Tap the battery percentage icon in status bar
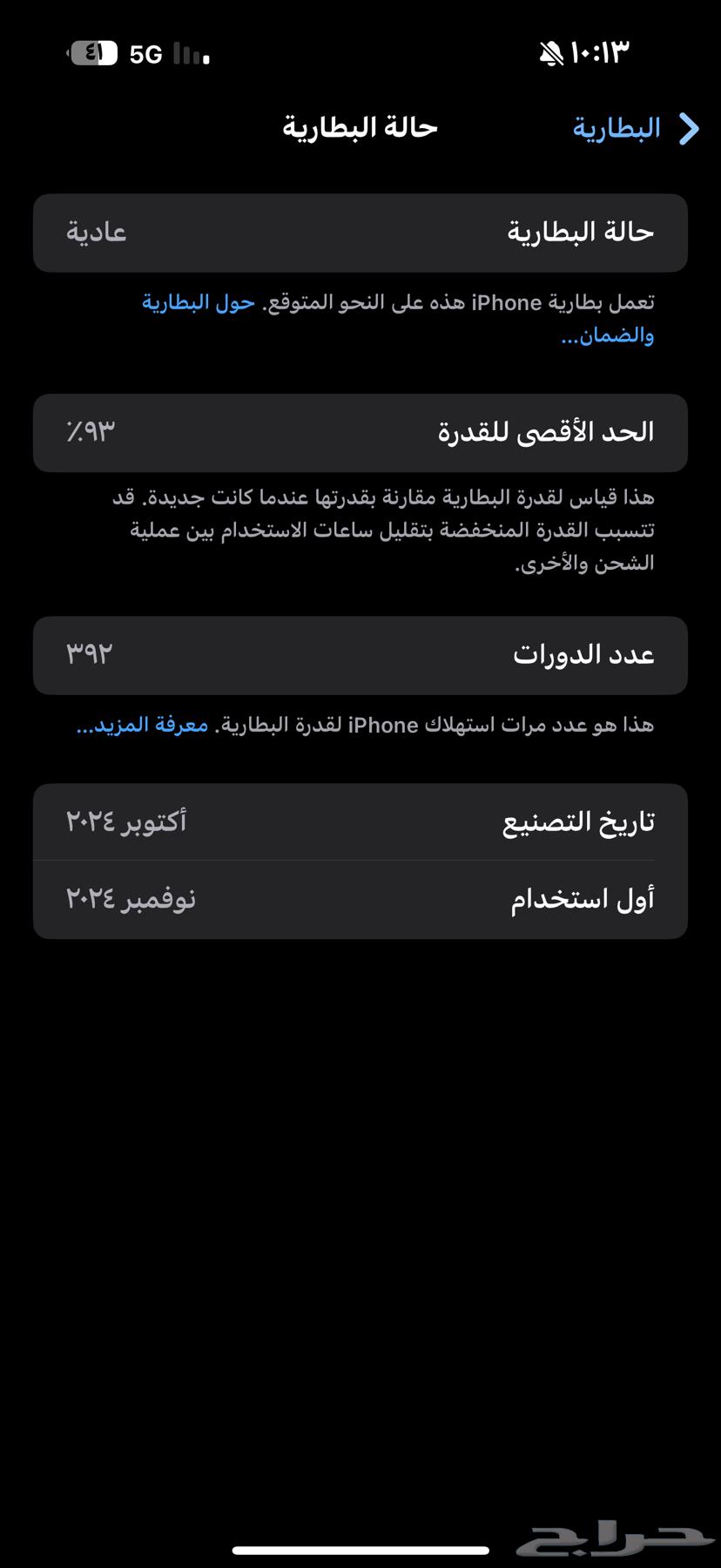The width and height of the screenshot is (721, 1568). [x=96, y=54]
